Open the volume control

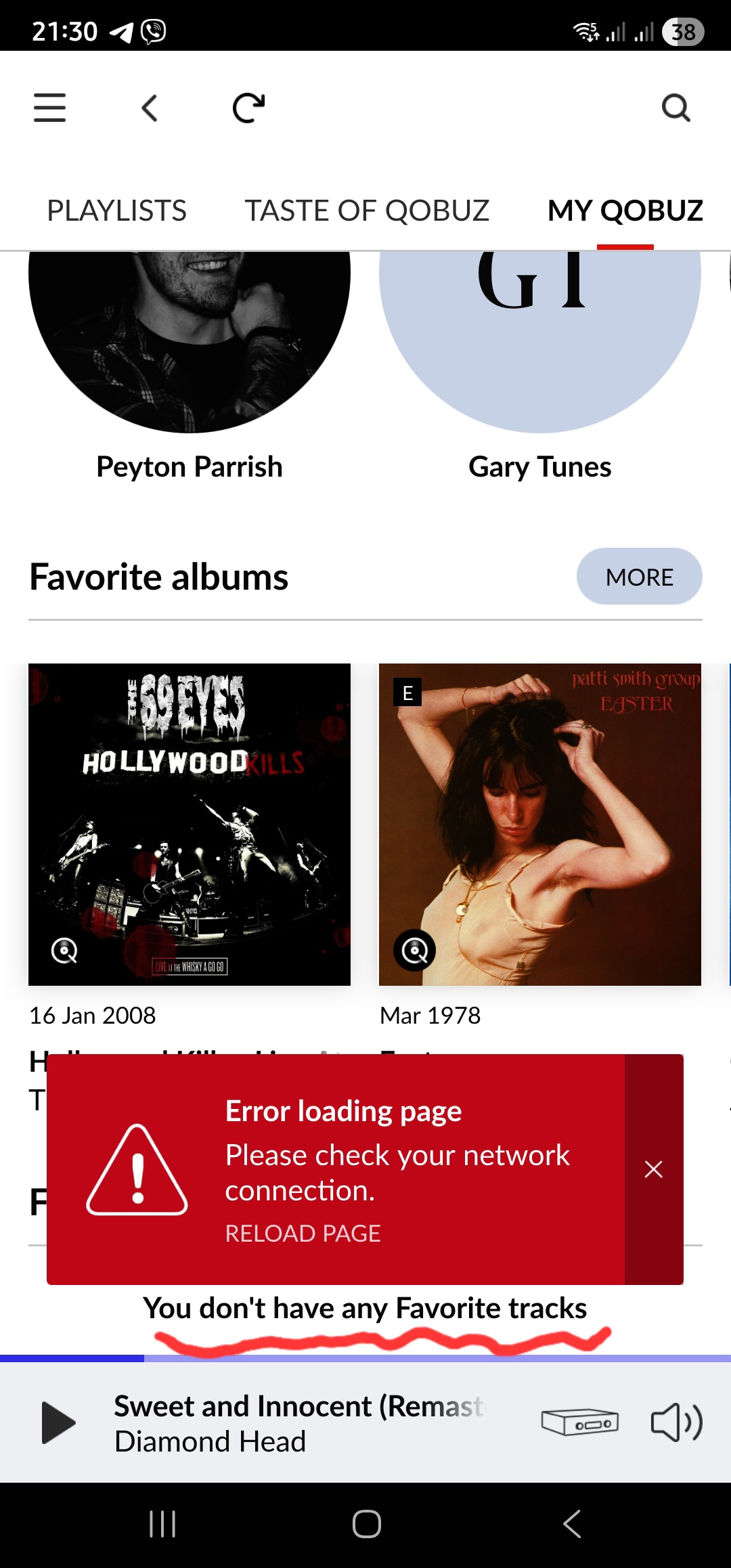676,1422
